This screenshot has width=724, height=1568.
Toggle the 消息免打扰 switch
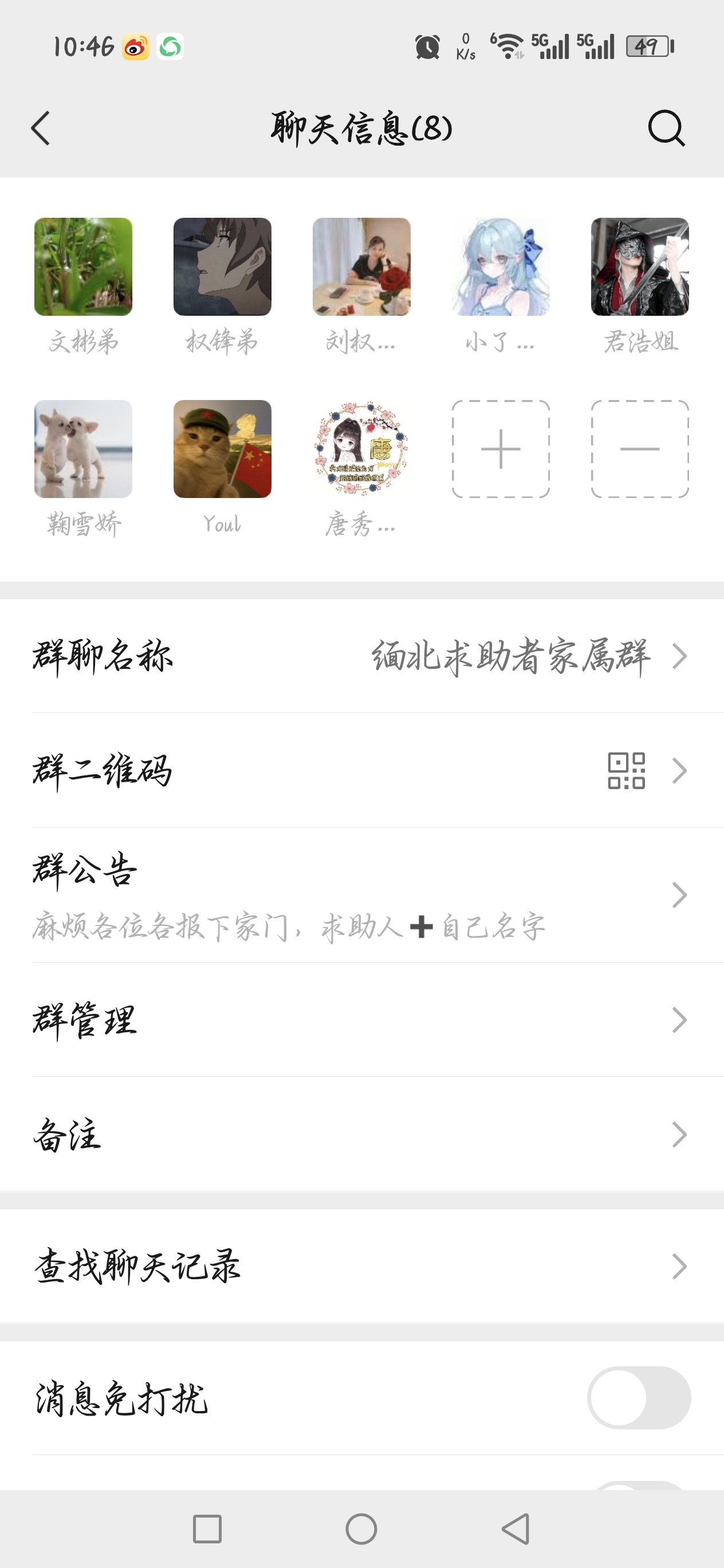click(638, 1398)
